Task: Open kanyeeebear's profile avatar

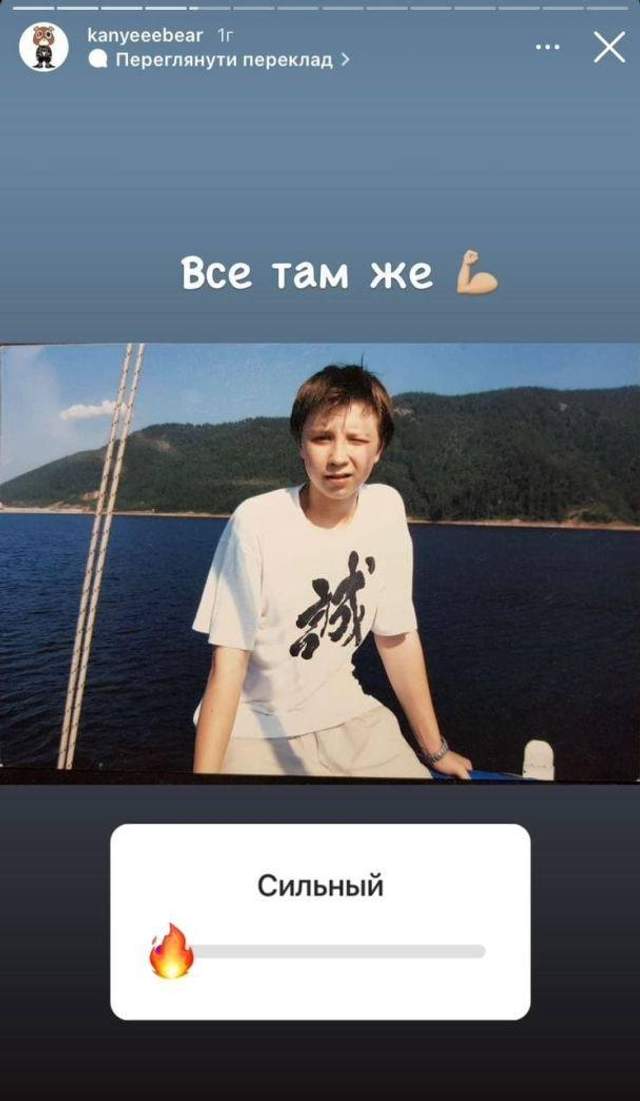Action: tap(43, 47)
